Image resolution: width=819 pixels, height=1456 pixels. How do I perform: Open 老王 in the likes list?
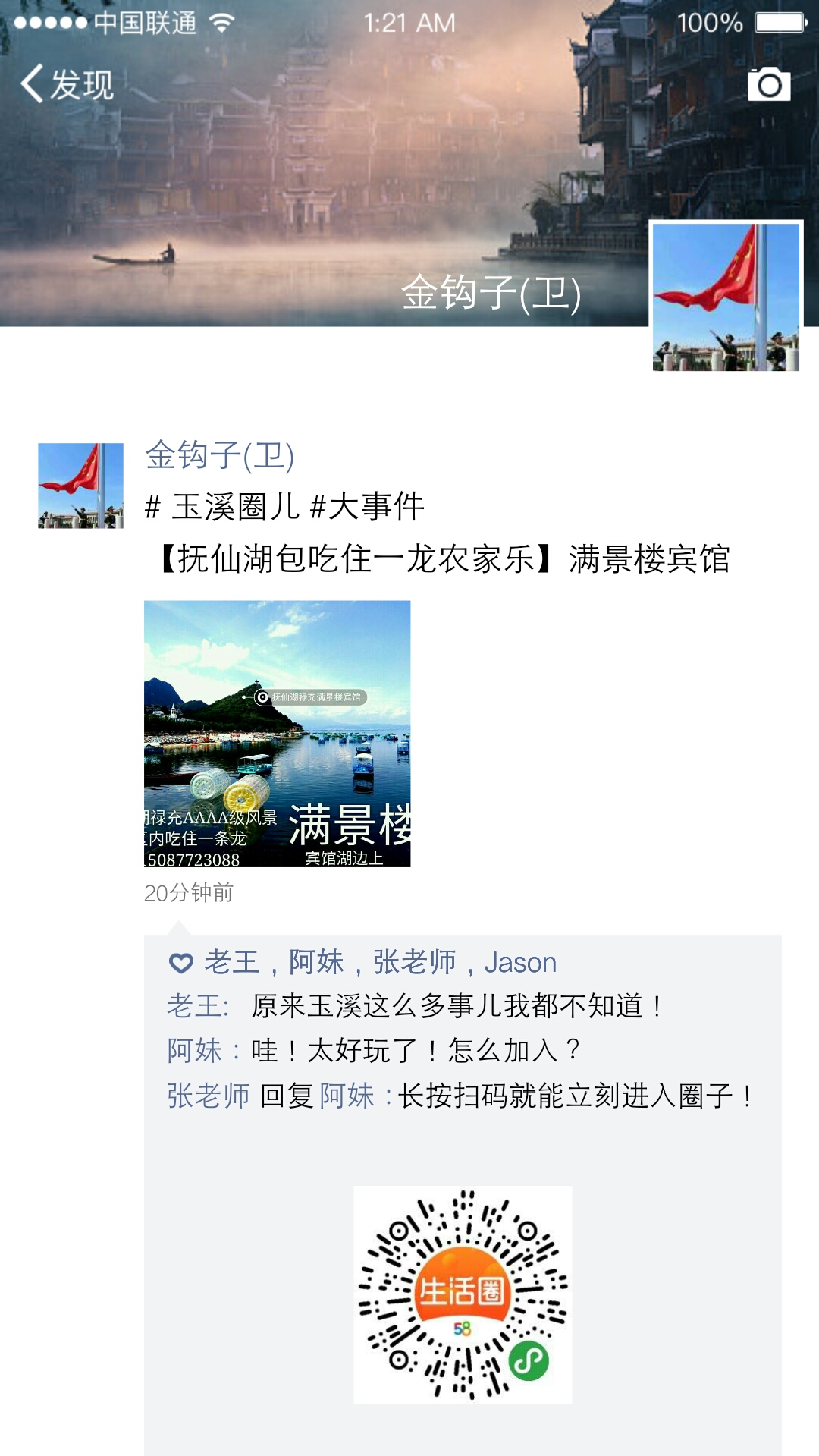231,962
